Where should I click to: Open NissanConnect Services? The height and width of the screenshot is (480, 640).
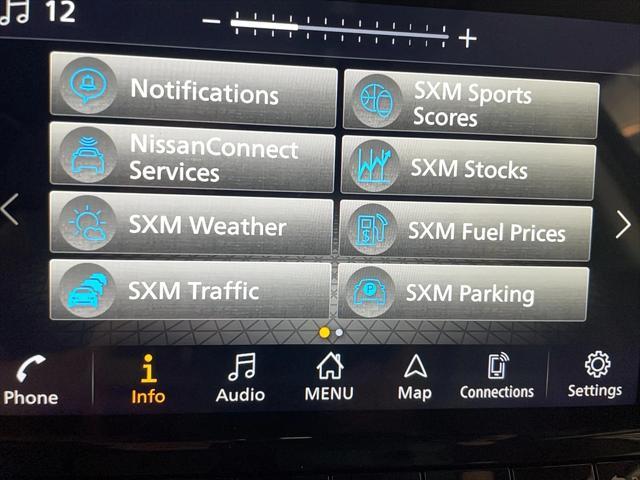191,158
